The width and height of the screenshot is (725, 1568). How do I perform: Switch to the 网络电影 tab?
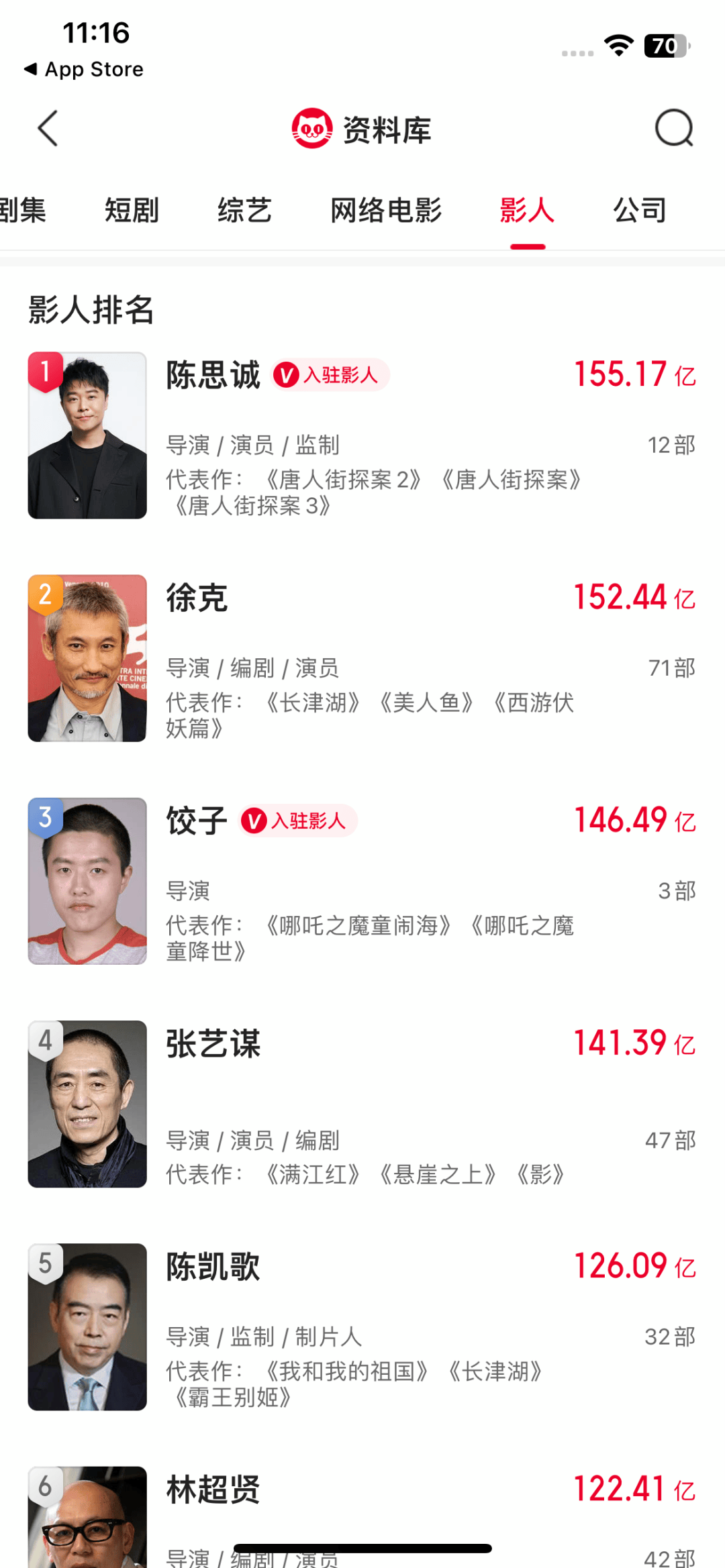pos(386,211)
